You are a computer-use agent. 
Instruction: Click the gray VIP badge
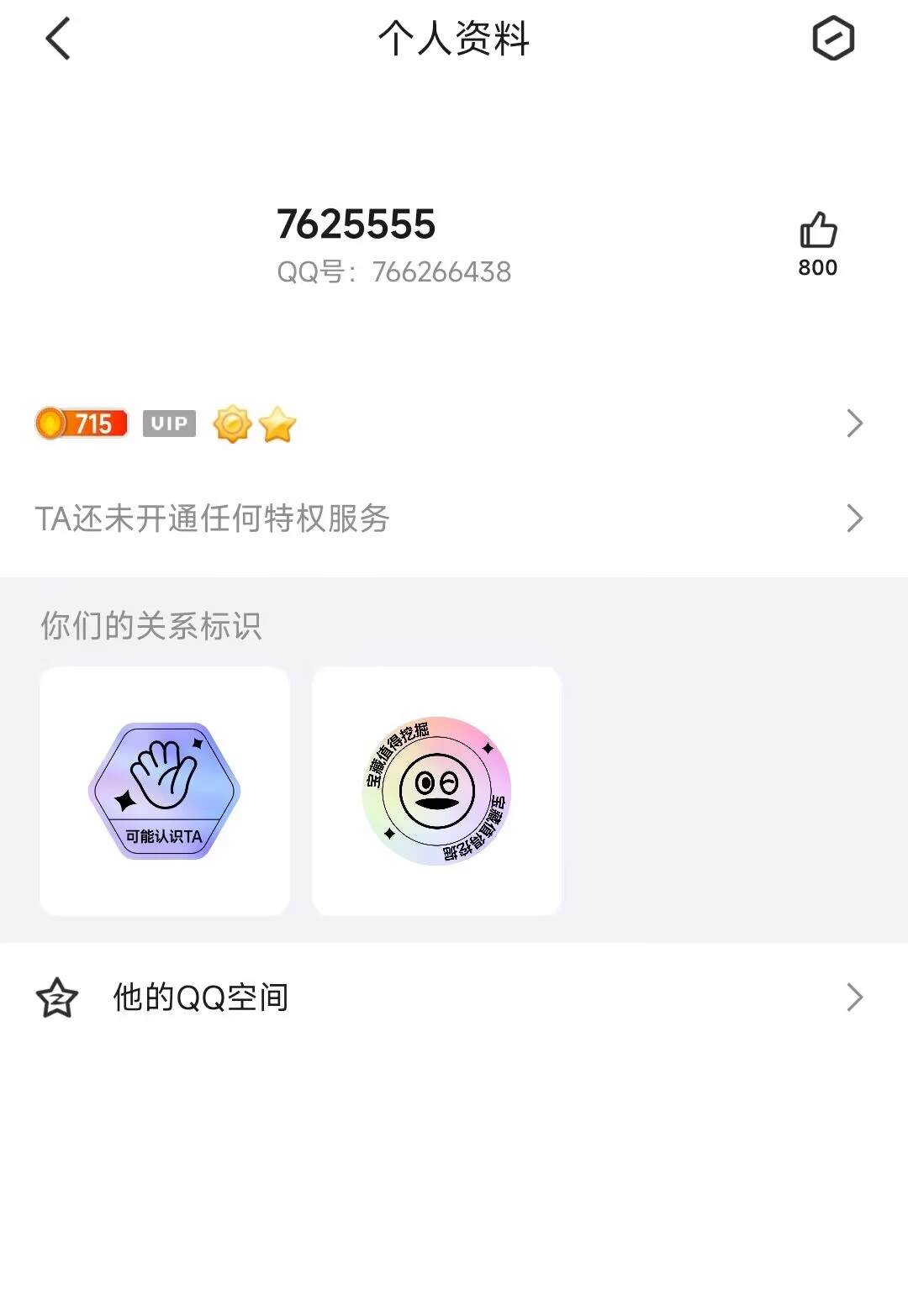tap(169, 424)
